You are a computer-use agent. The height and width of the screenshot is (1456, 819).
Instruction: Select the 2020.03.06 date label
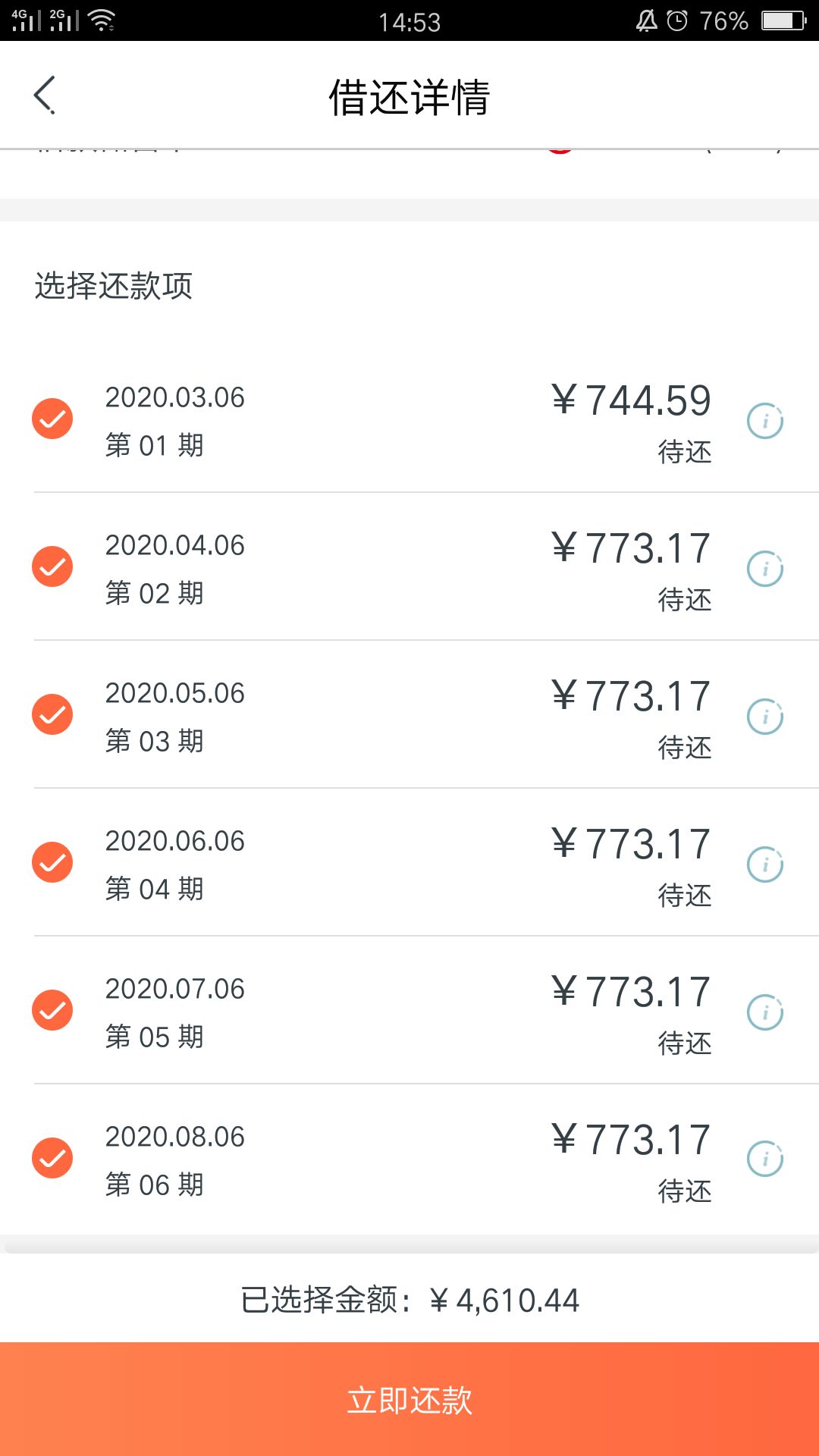(x=174, y=397)
